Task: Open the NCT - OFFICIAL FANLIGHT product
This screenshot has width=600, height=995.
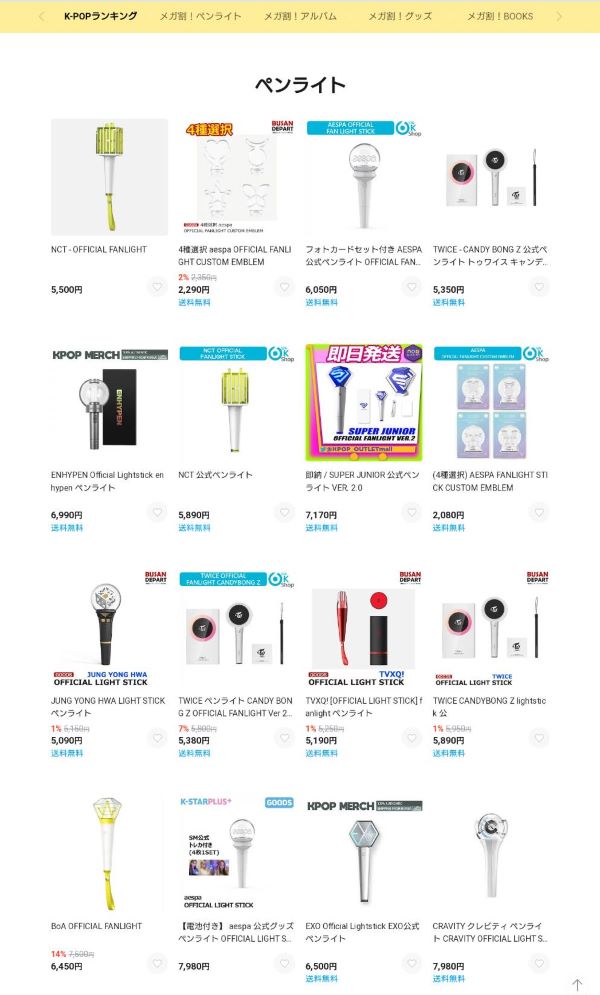Action: pyautogui.click(x=109, y=177)
